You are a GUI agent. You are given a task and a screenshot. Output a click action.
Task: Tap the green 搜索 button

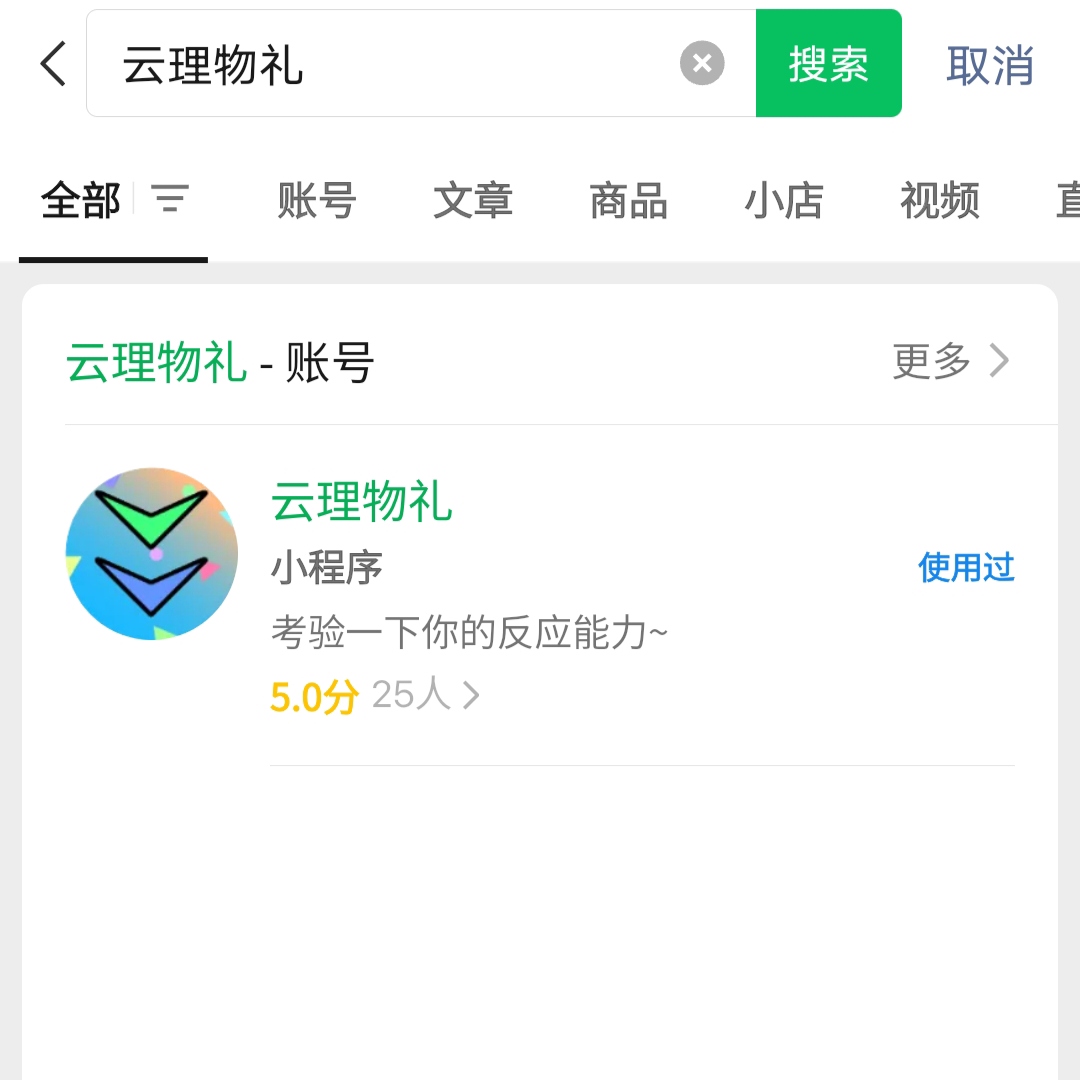click(x=828, y=64)
